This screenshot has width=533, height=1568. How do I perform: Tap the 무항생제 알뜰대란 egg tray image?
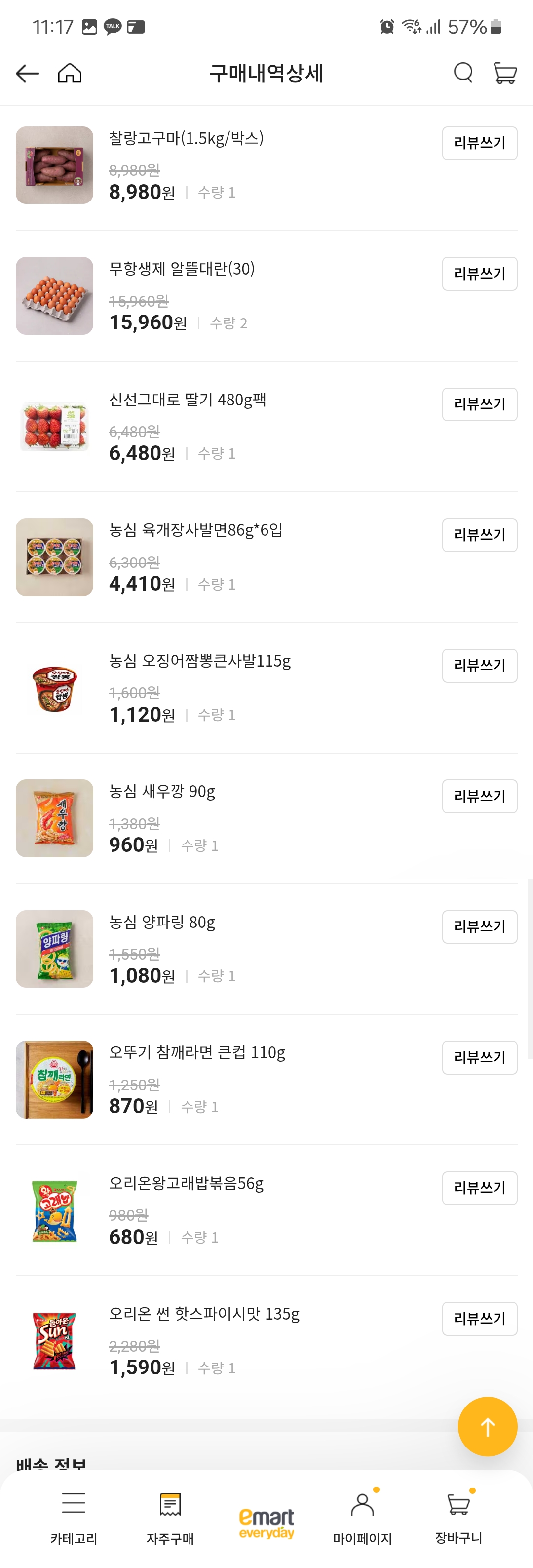pyautogui.click(x=53, y=296)
